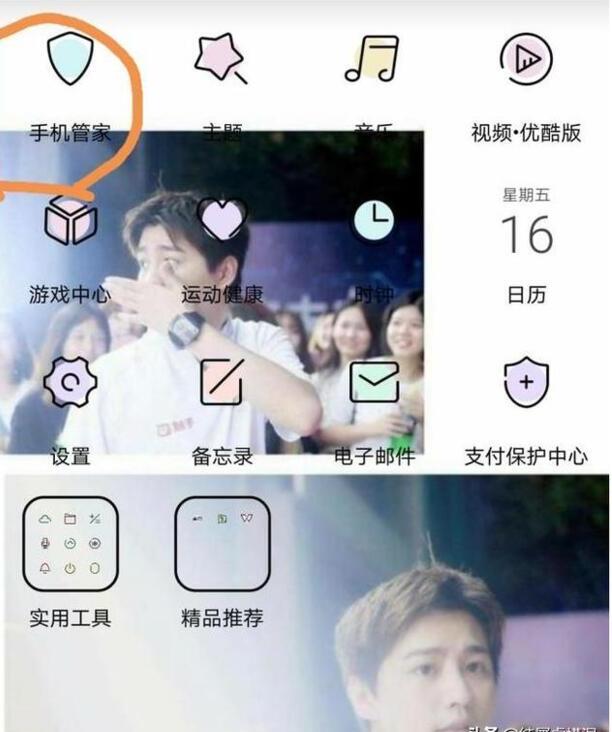The height and width of the screenshot is (732, 612).
Task: Open the 音乐 music app
Action: [x=373, y=58]
